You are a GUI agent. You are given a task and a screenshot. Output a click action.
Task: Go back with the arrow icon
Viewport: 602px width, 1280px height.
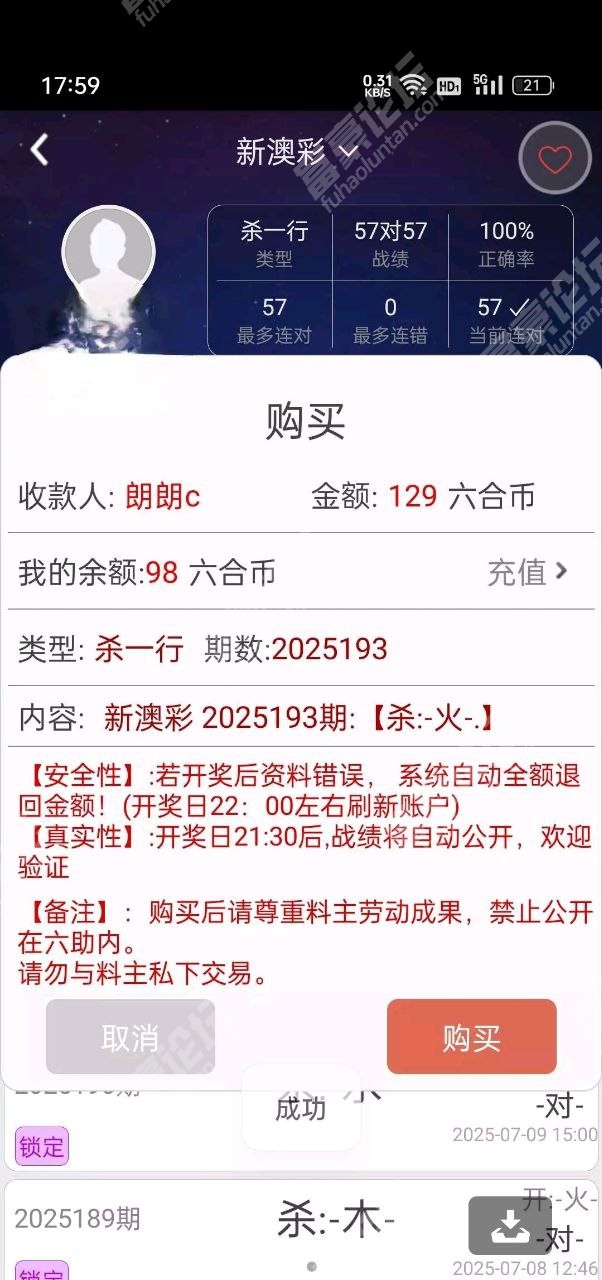(x=39, y=151)
